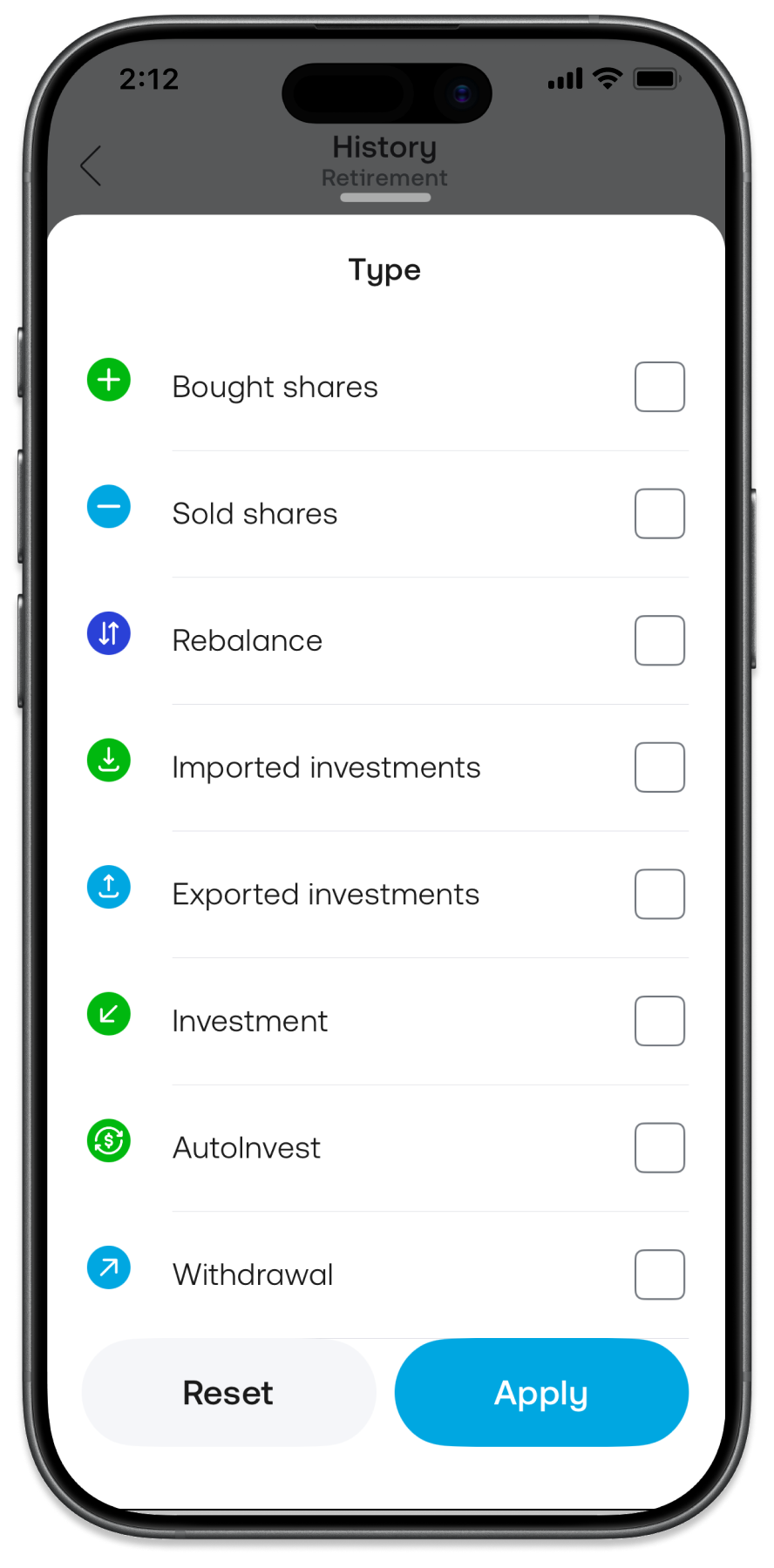Select the Investment checkbox

[x=659, y=1021]
